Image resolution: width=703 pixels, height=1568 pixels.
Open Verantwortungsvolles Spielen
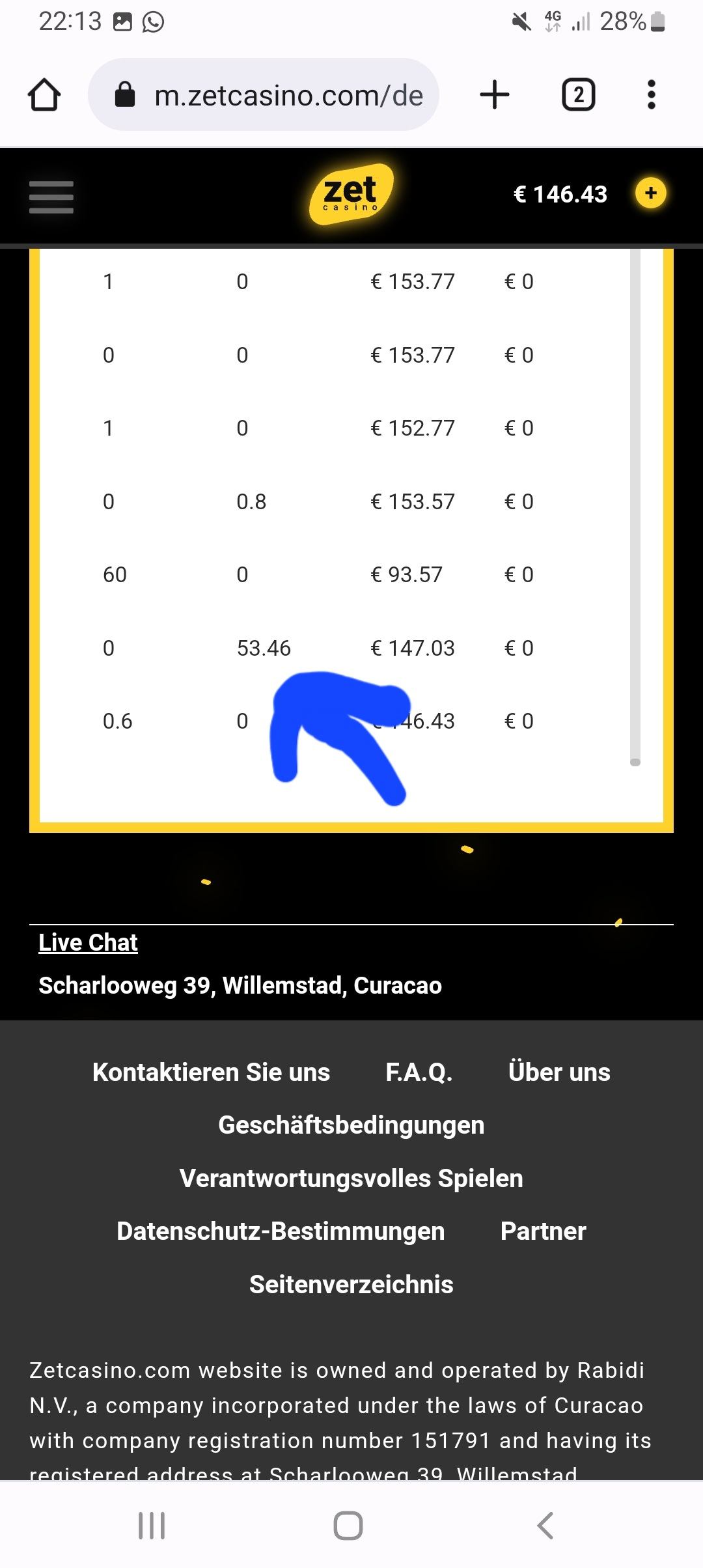click(351, 1178)
